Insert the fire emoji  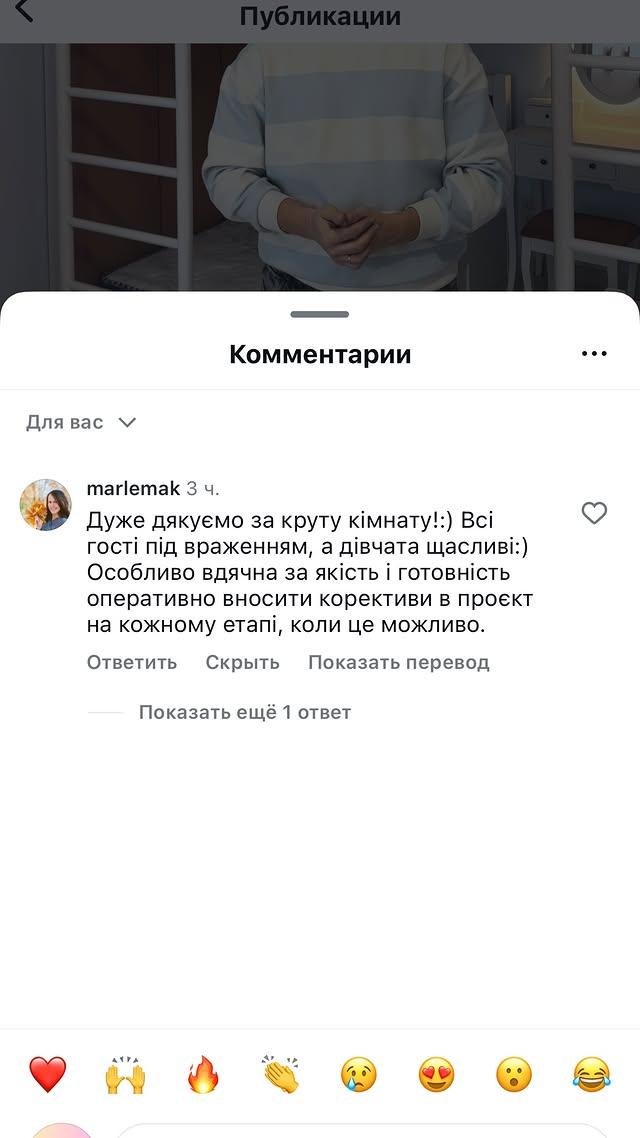(203, 1075)
